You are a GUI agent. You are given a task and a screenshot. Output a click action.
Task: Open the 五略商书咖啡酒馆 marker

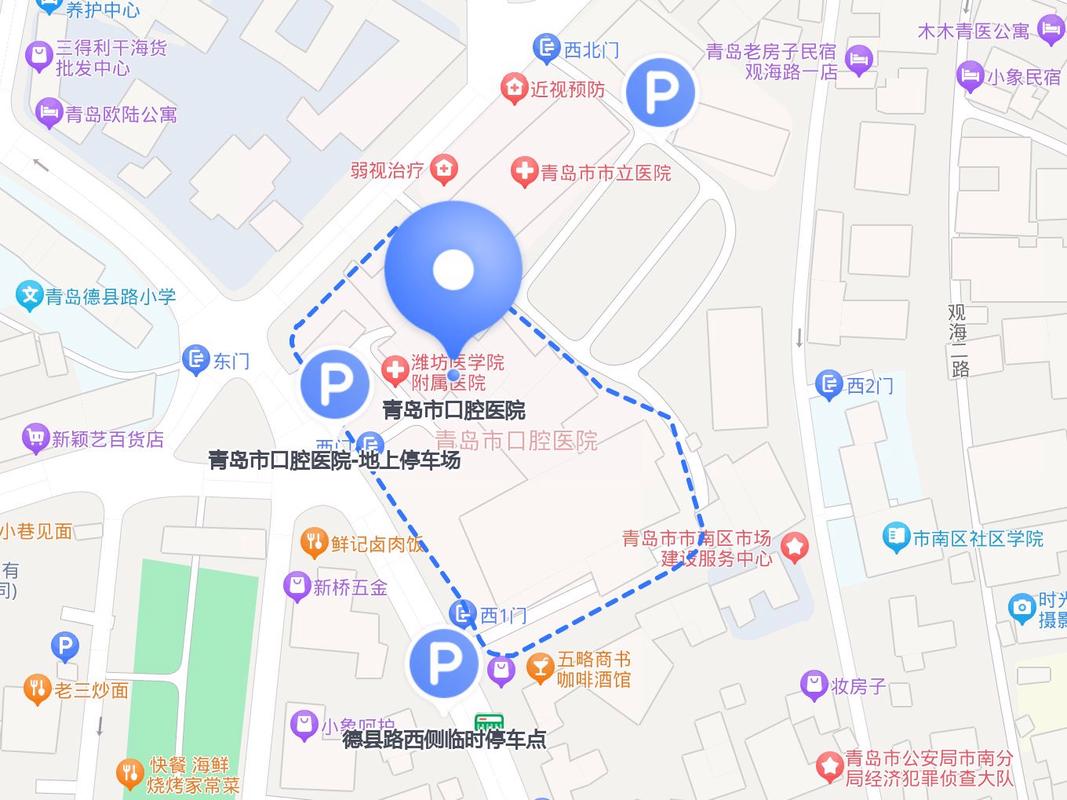point(540,669)
